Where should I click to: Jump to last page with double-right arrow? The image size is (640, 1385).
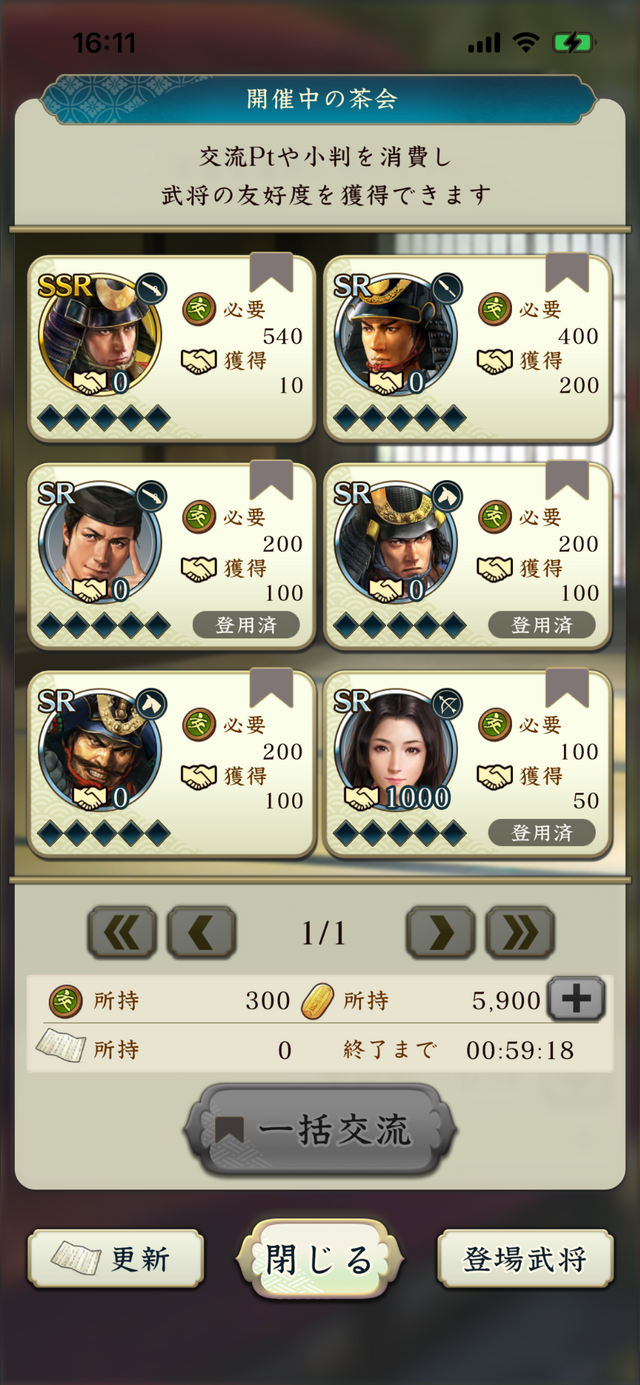pyautogui.click(x=519, y=933)
